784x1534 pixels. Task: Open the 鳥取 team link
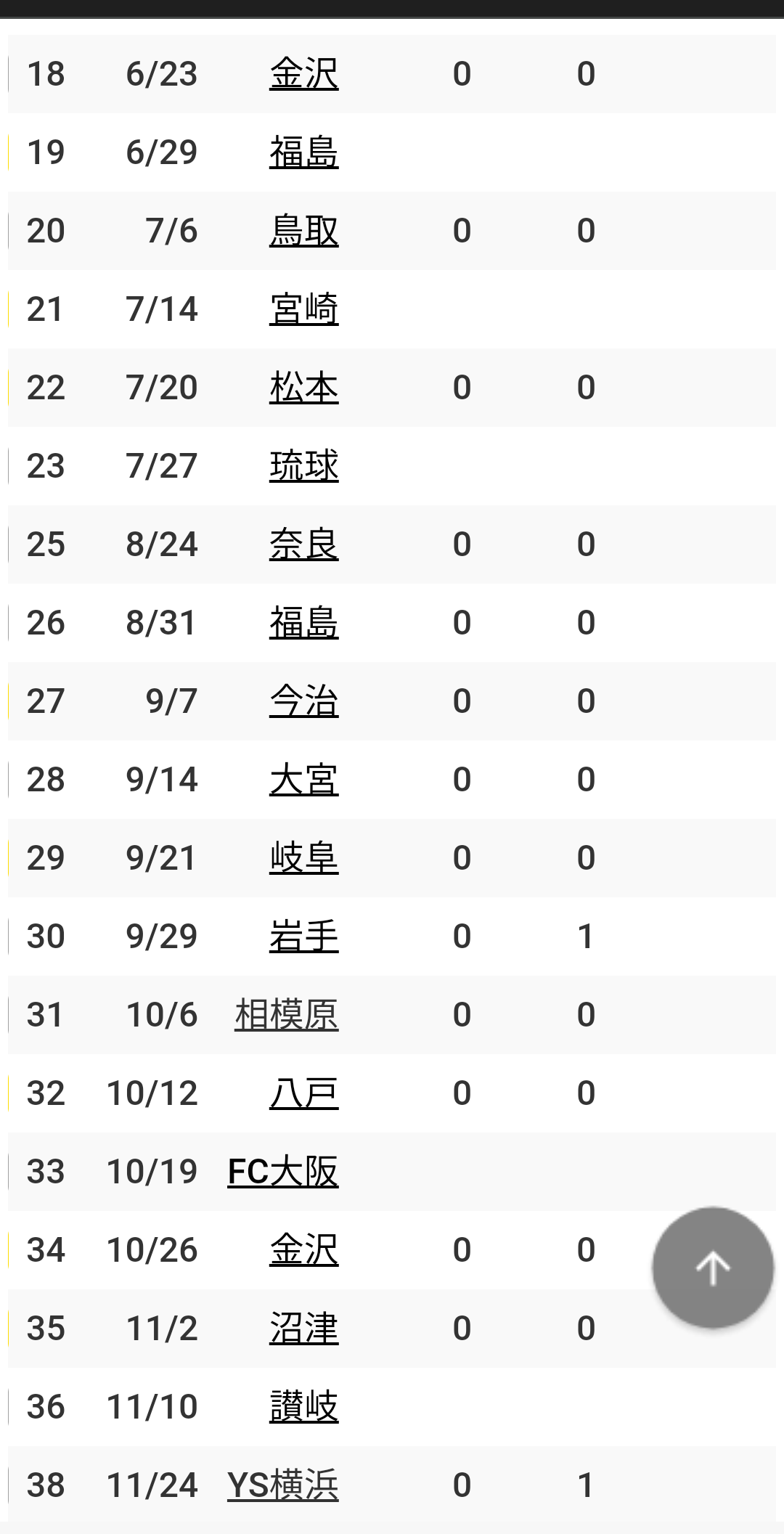(x=304, y=231)
